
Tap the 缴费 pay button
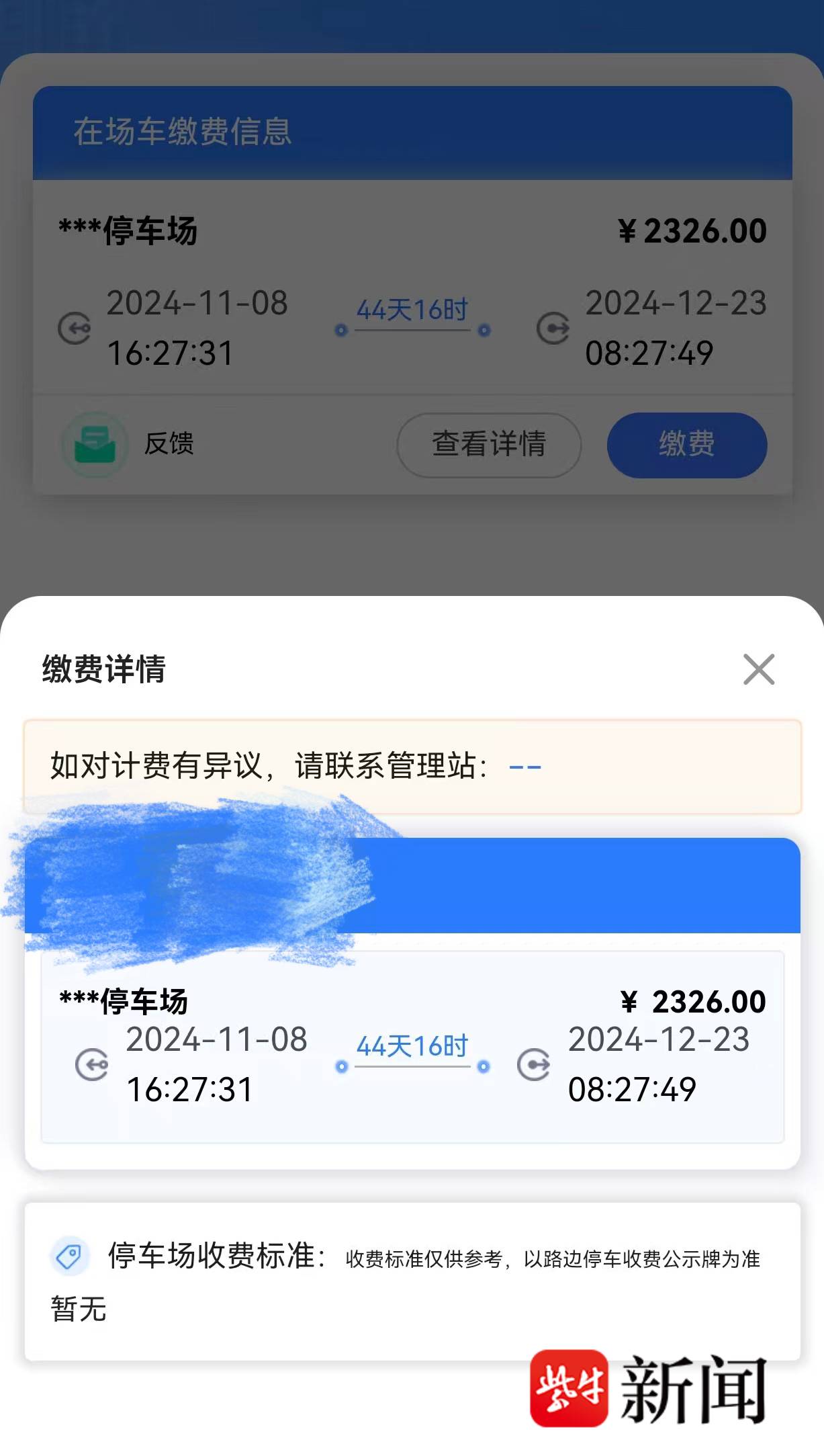[686, 445]
